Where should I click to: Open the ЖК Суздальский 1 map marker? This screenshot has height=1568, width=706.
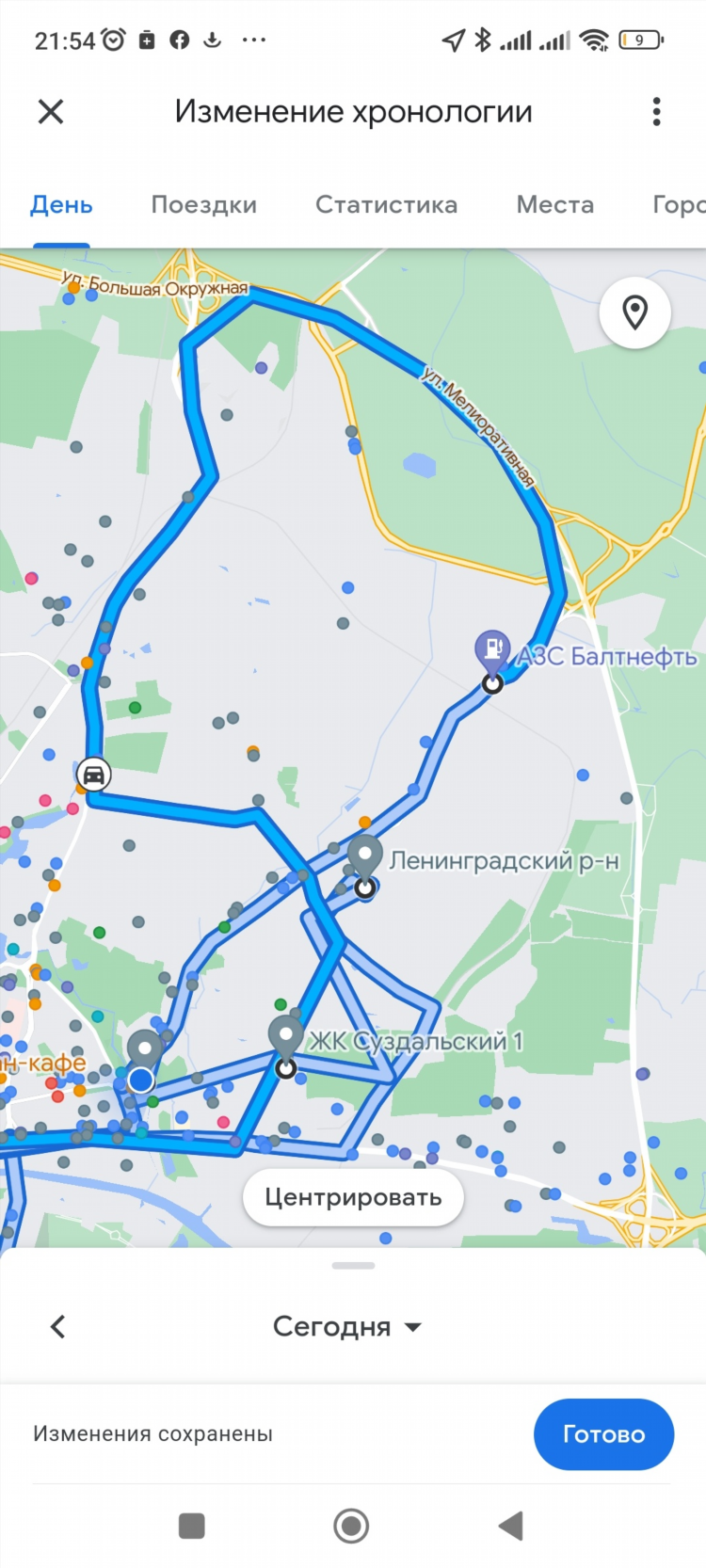coord(285,1037)
